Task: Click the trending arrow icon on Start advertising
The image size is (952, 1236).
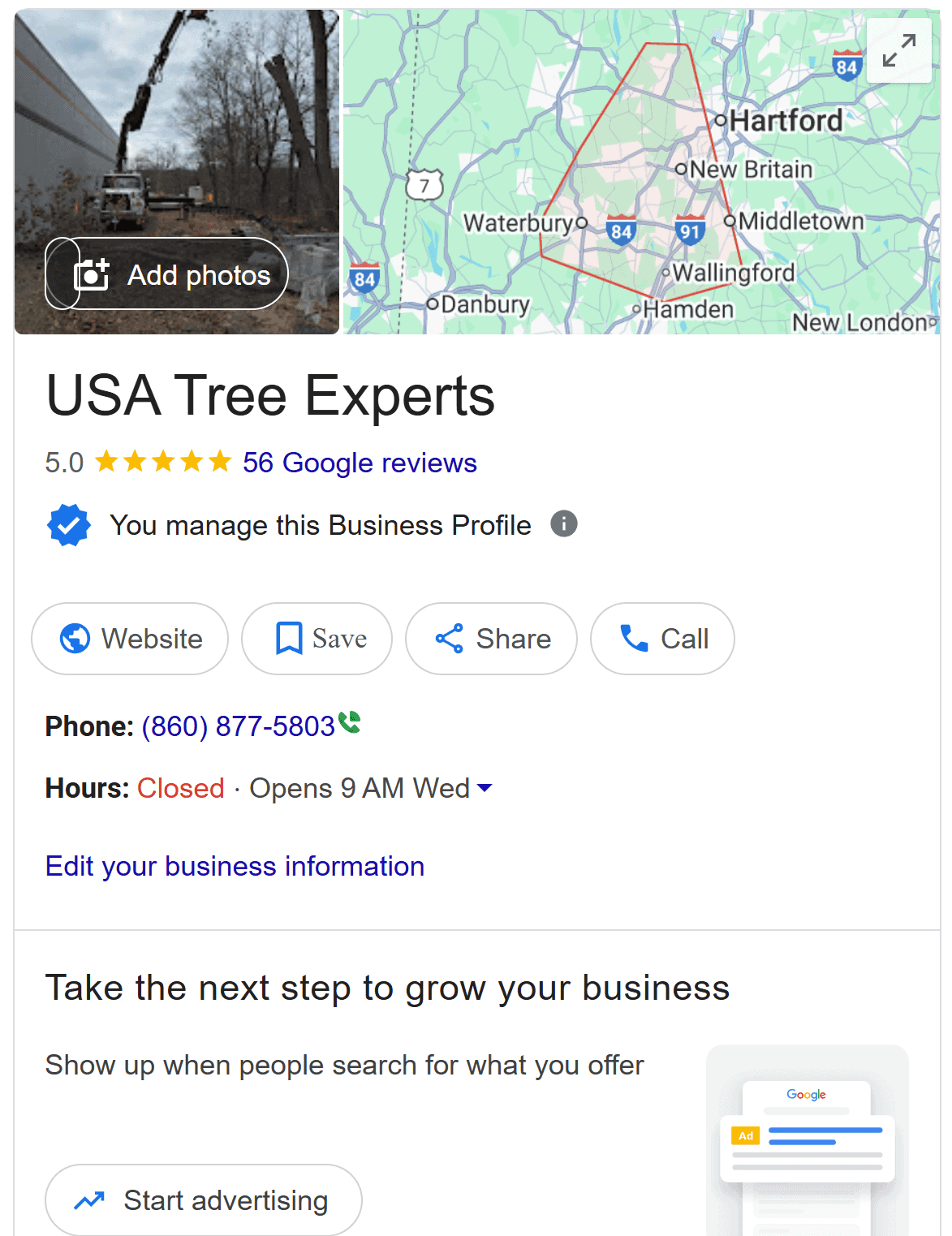Action: click(91, 1198)
